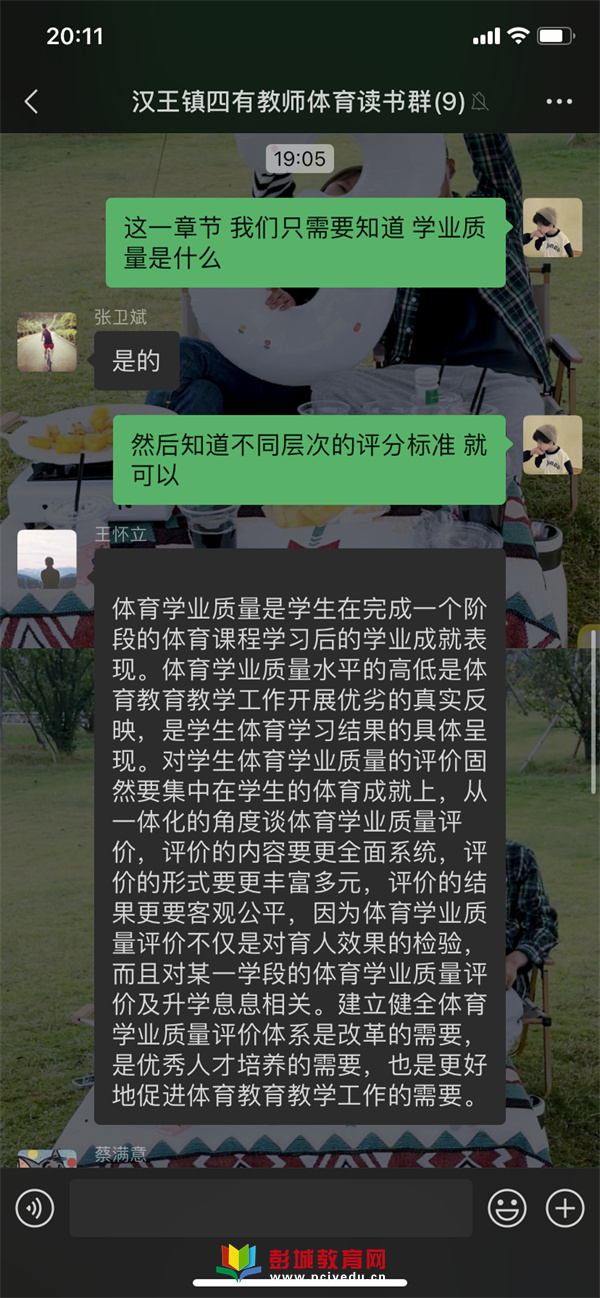
Task: Open 张卫斌's profile avatar
Action: pyautogui.click(x=47, y=342)
